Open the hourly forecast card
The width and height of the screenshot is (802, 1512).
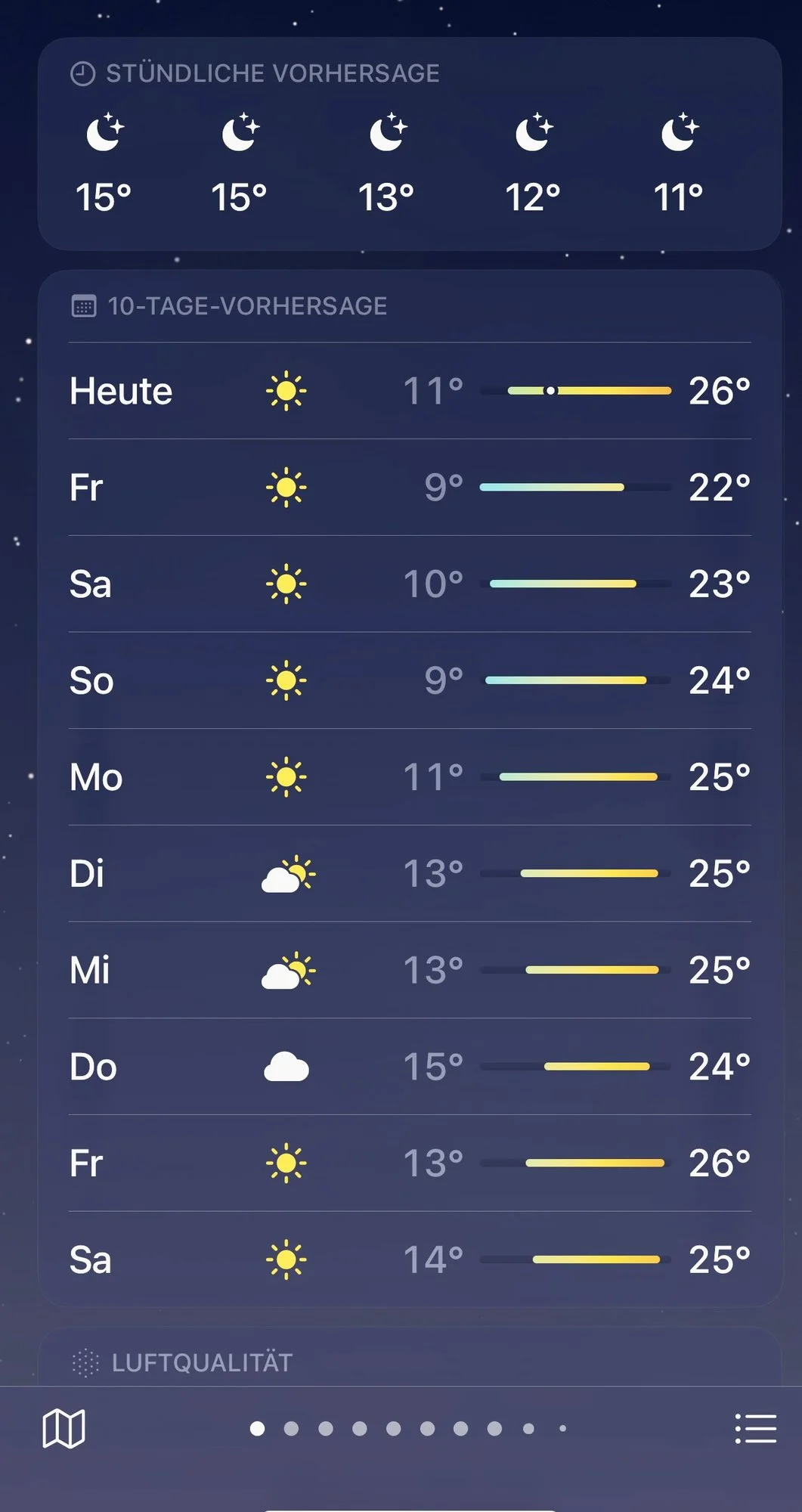[409, 144]
